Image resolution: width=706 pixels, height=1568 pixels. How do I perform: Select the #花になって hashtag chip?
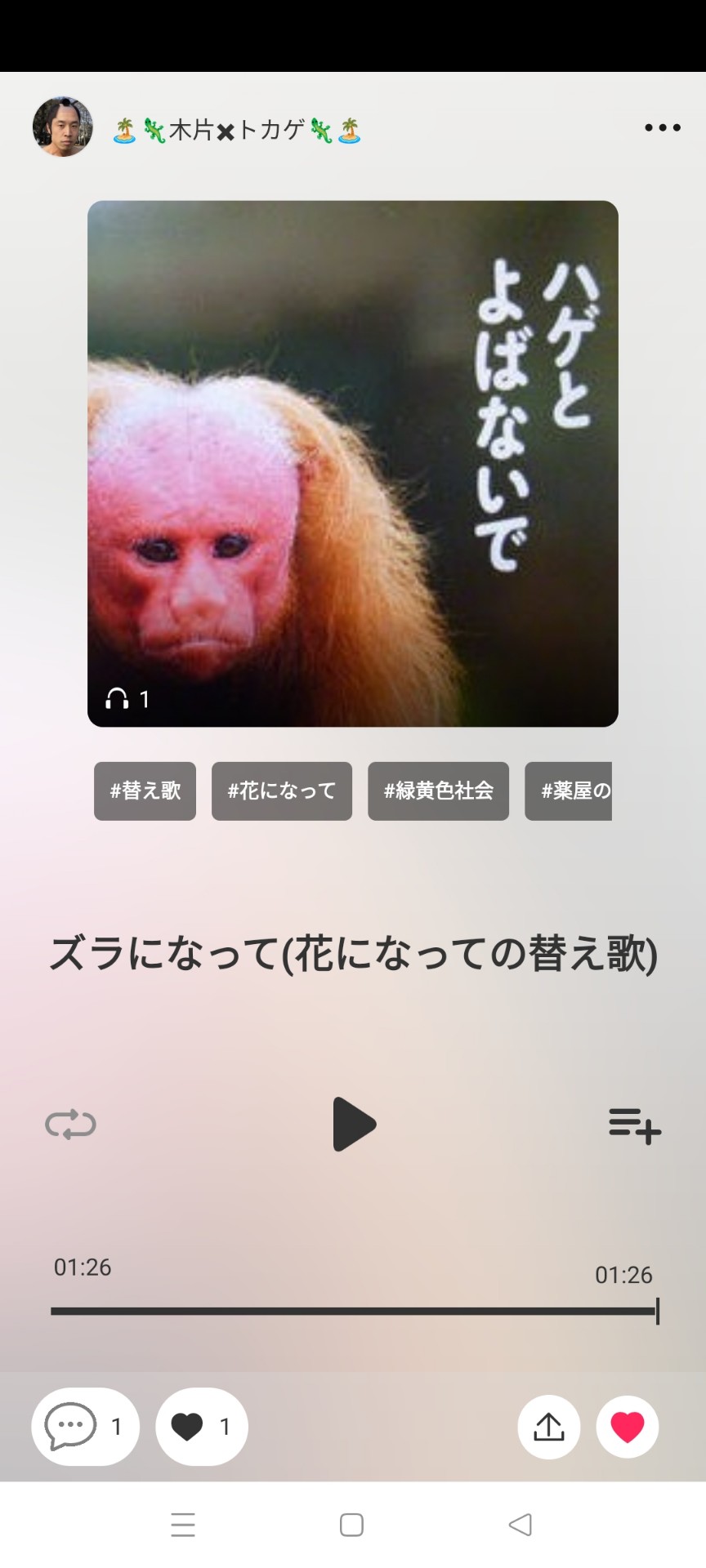point(281,791)
